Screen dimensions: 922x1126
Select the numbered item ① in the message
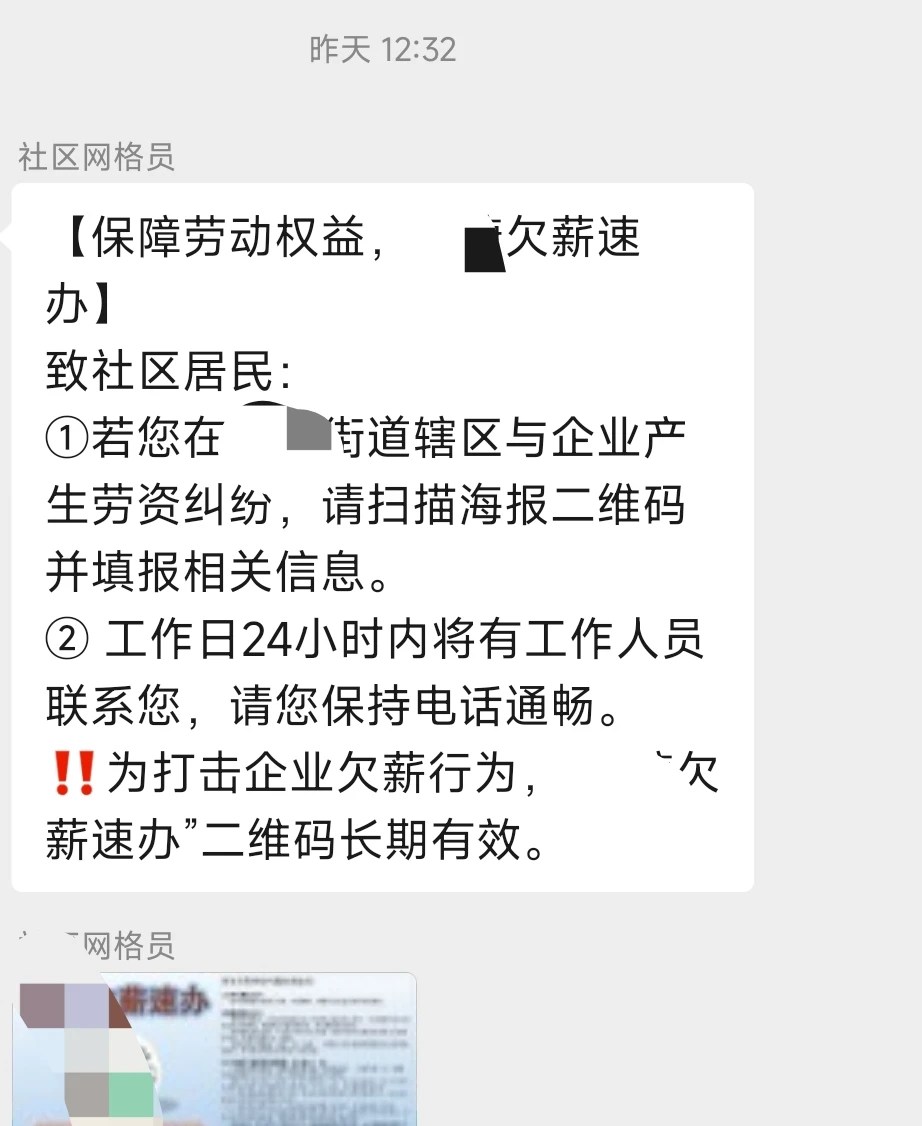tap(62, 438)
